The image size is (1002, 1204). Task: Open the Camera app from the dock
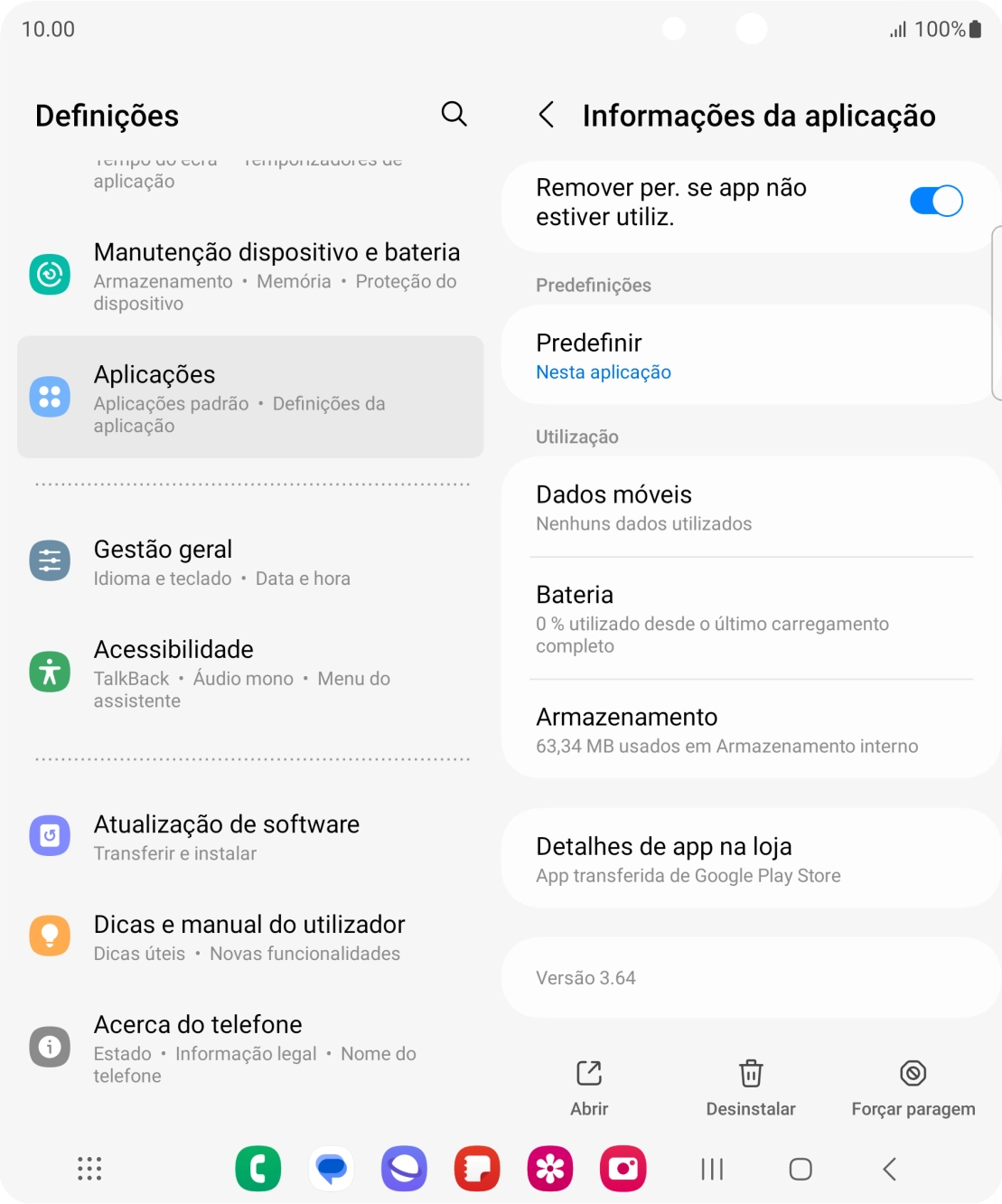tap(622, 1168)
